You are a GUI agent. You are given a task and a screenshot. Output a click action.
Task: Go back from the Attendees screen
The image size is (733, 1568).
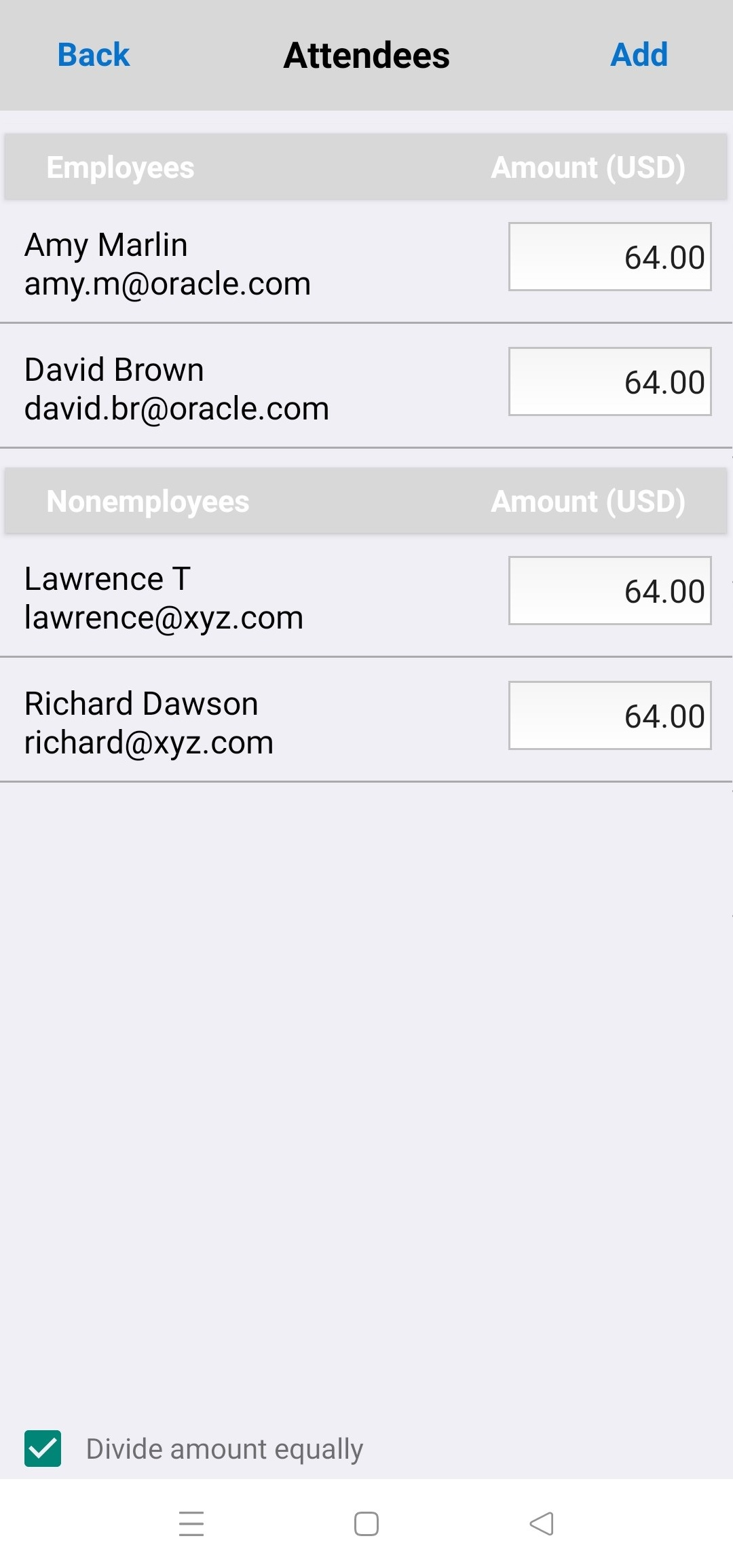pyautogui.click(x=93, y=55)
